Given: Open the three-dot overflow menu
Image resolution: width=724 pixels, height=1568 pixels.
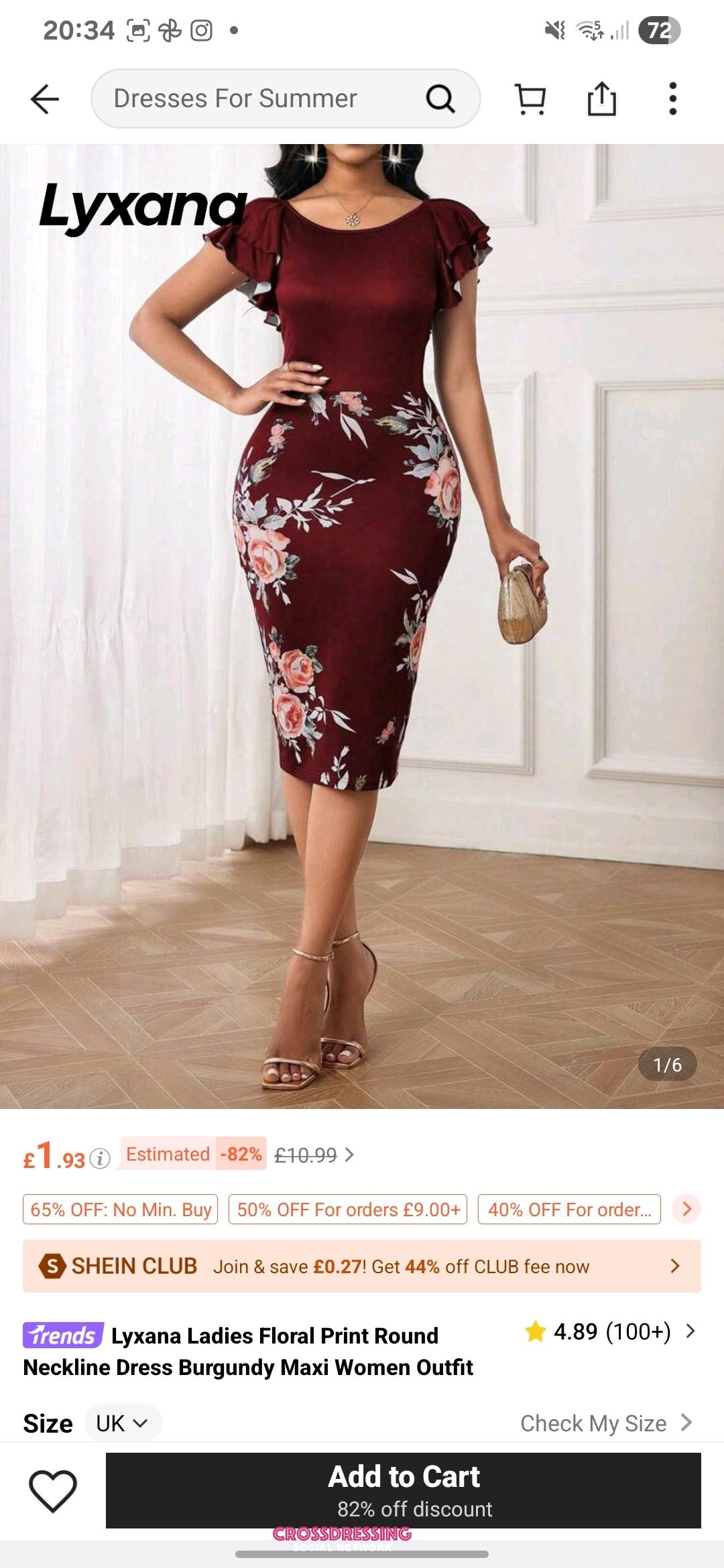Looking at the screenshot, I should point(672,99).
